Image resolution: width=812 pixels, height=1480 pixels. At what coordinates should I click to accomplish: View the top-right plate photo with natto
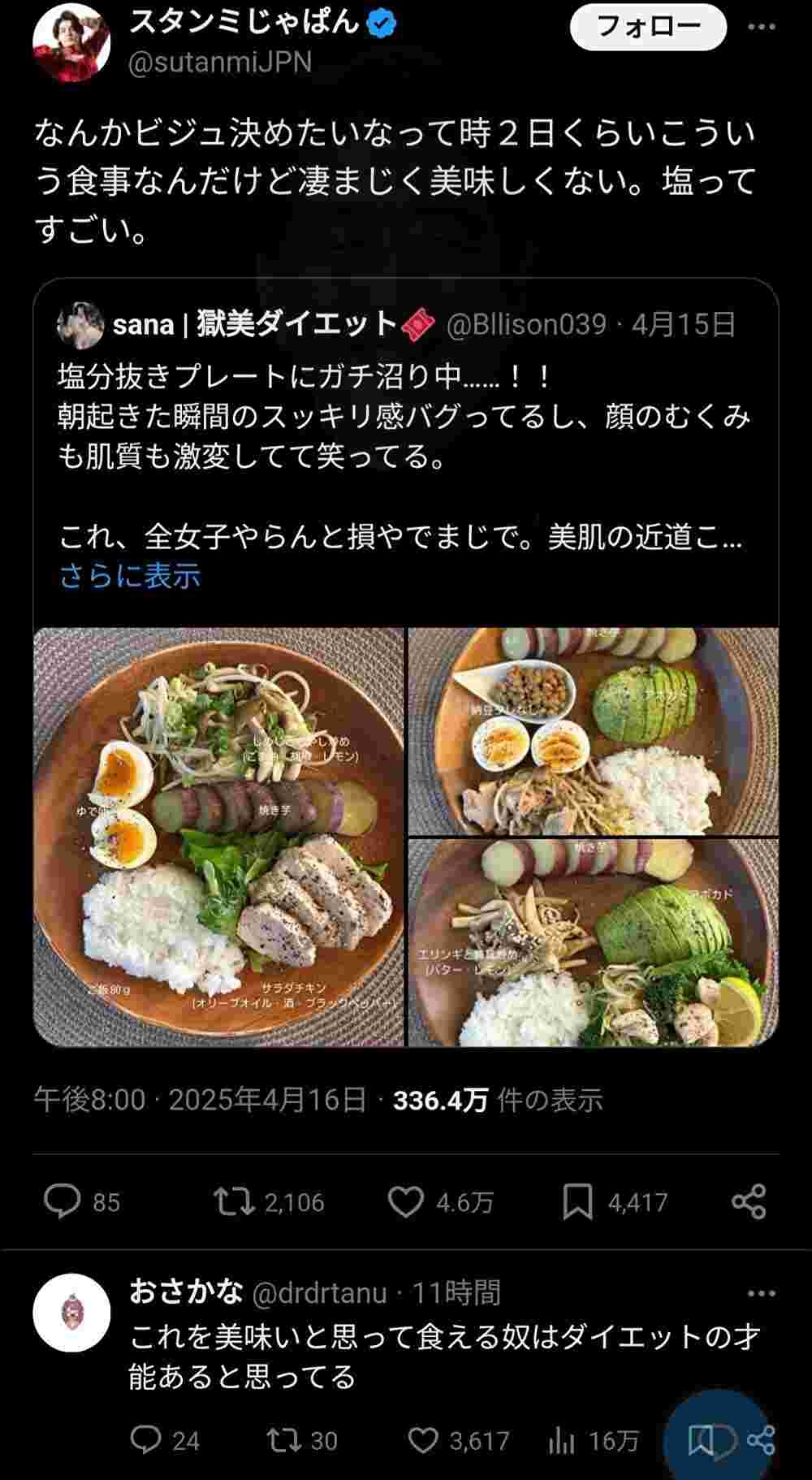593,731
